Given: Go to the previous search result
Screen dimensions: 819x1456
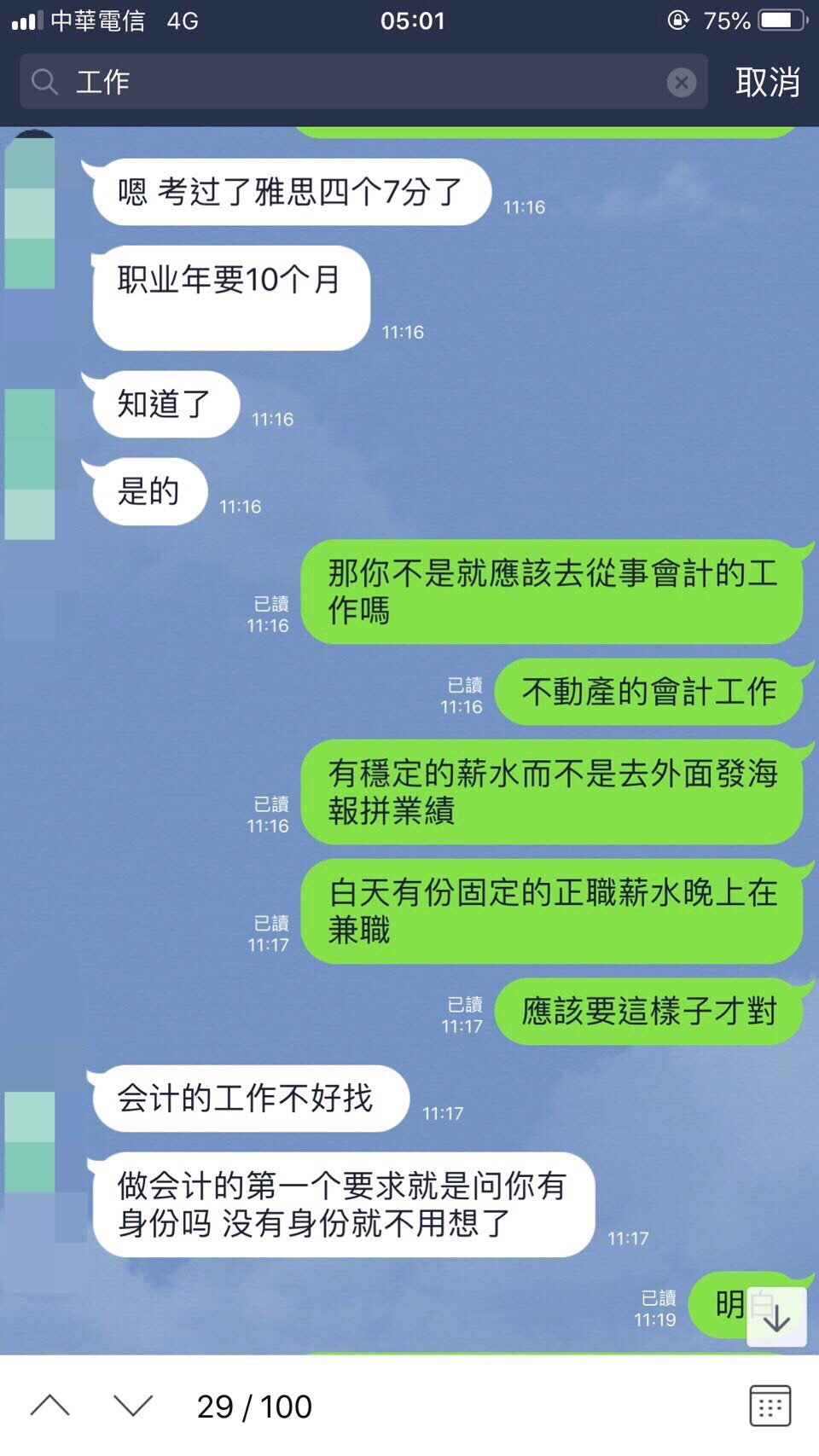Looking at the screenshot, I should [50, 1406].
